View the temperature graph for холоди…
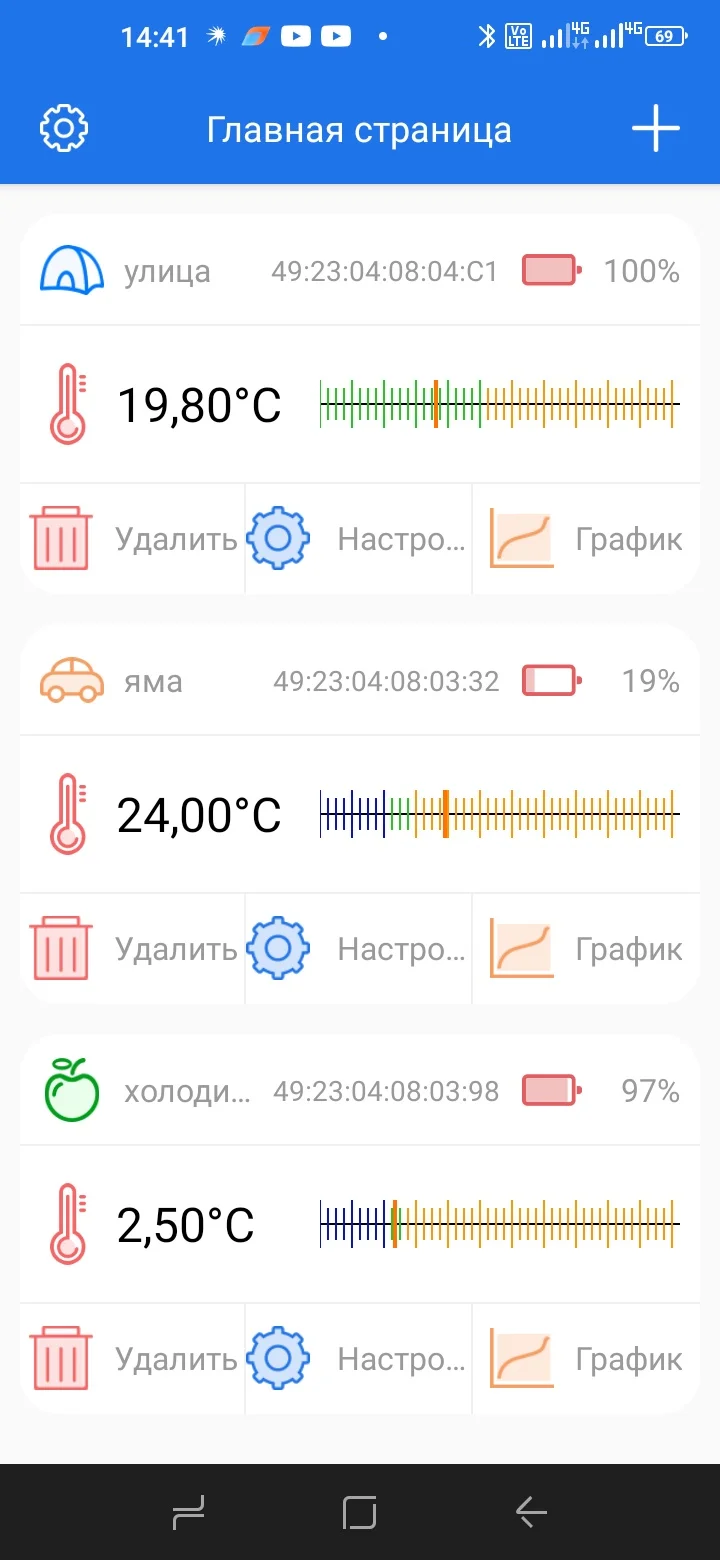Image resolution: width=720 pixels, height=1560 pixels. click(586, 1359)
